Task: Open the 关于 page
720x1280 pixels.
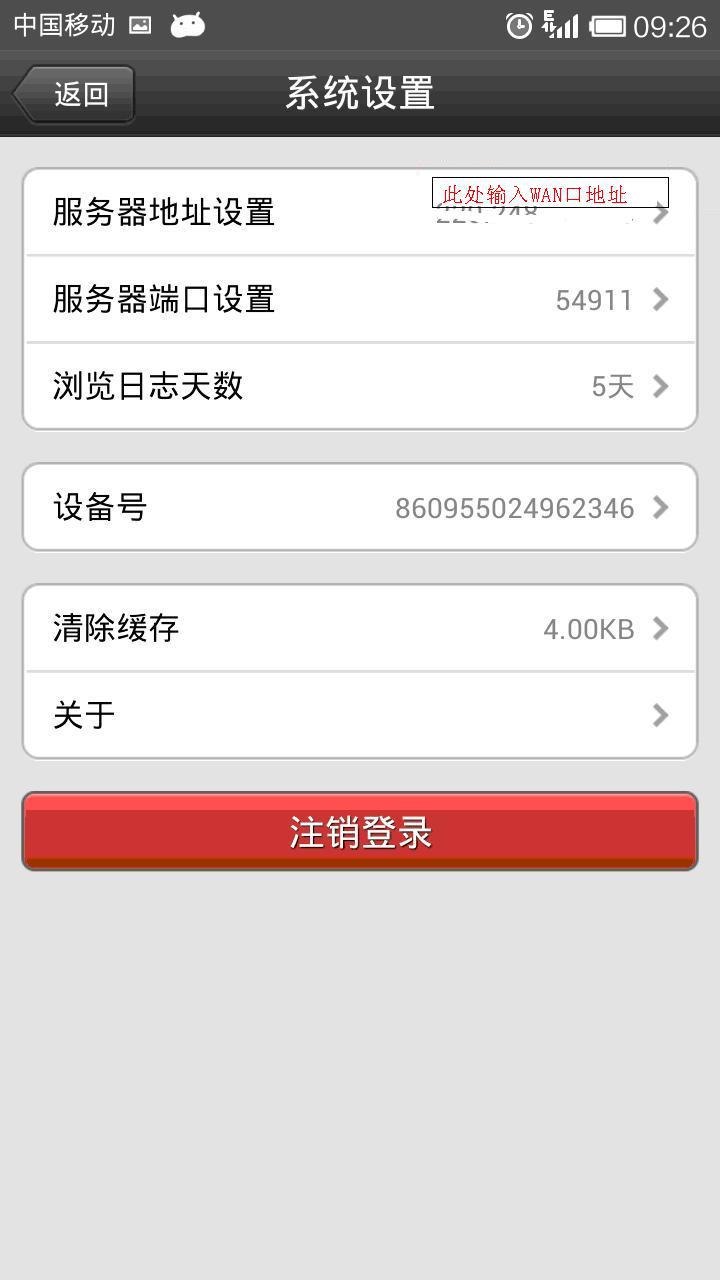Action: [359, 715]
